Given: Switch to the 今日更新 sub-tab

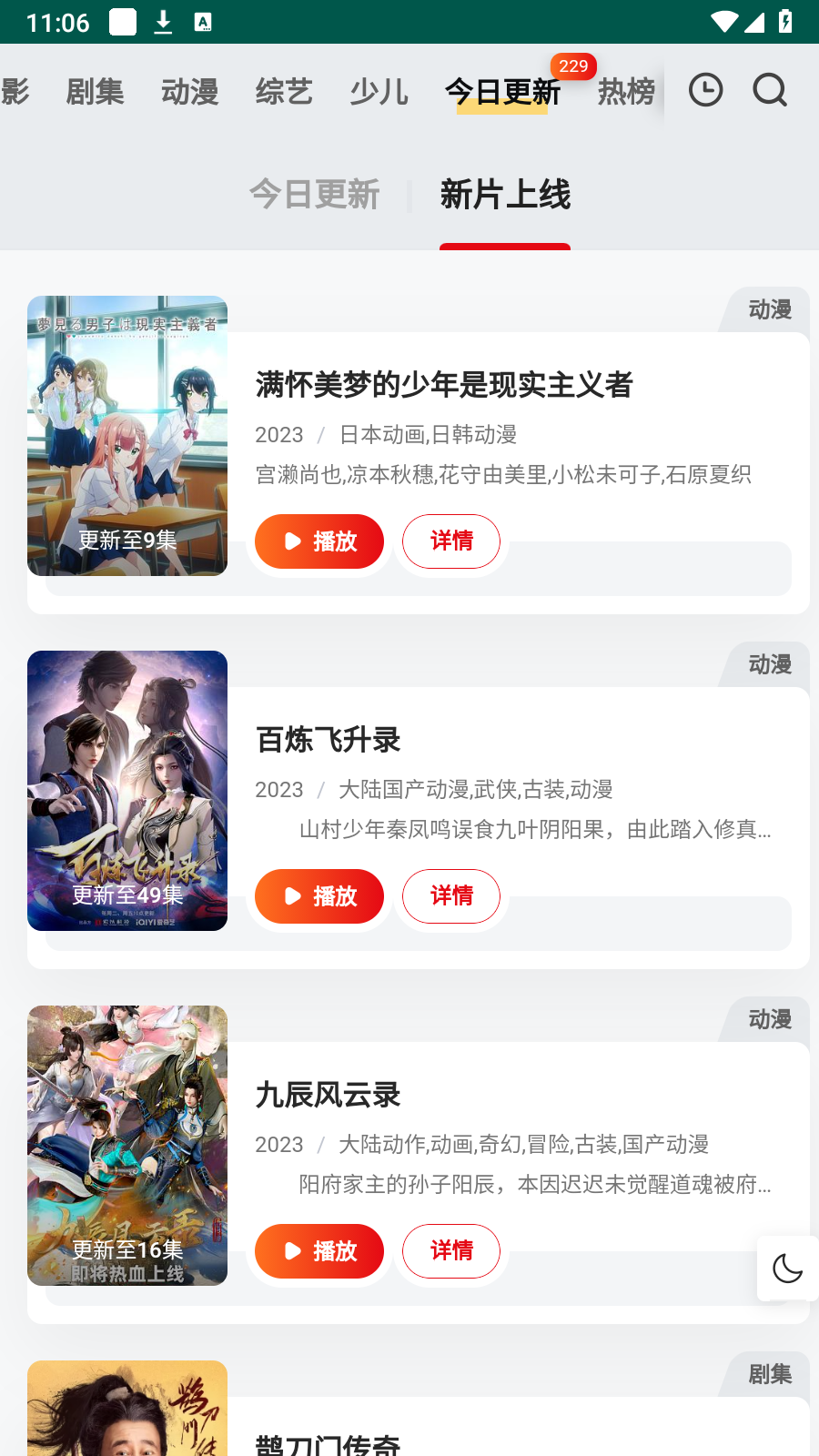Looking at the screenshot, I should 315,195.
